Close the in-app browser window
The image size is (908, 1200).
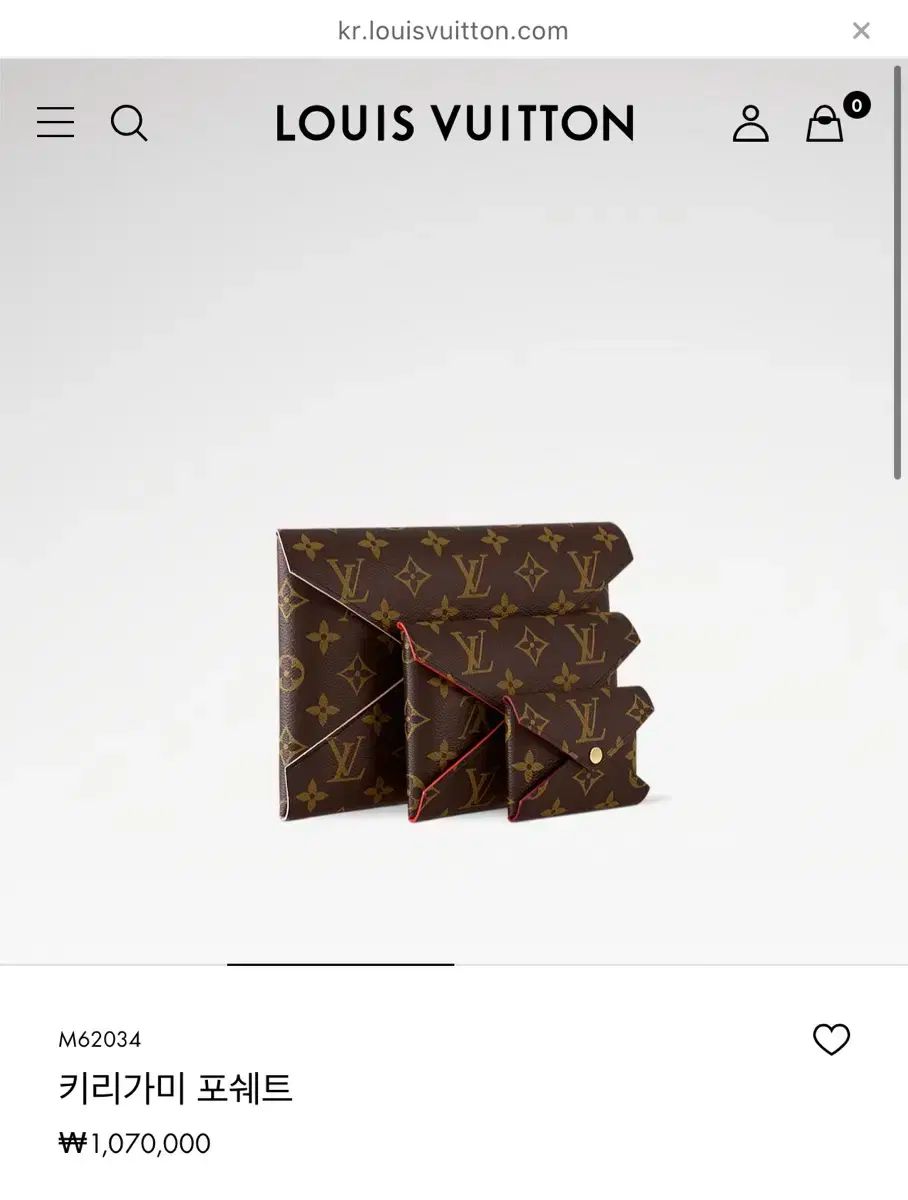[x=861, y=31]
